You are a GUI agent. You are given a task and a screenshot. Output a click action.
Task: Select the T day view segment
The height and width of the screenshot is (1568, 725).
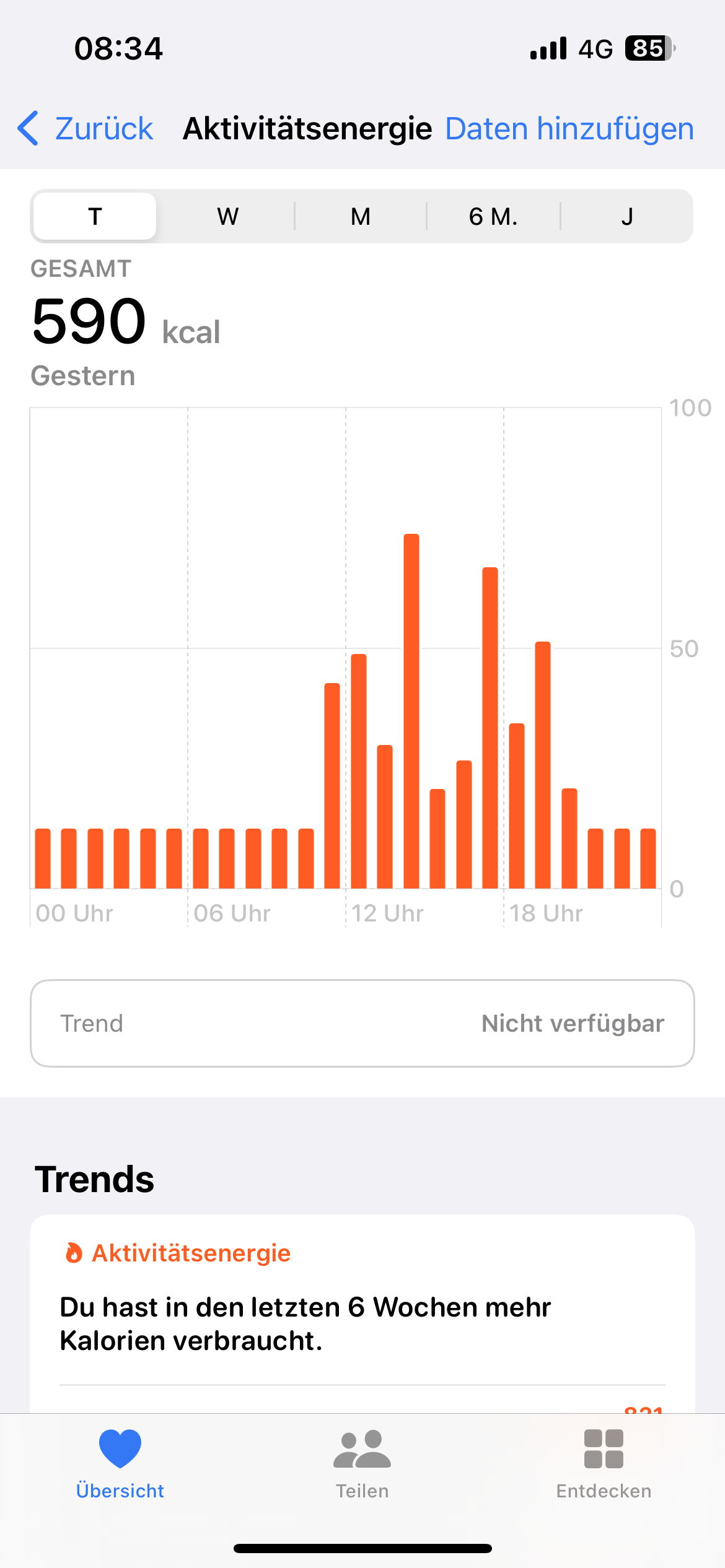point(95,216)
